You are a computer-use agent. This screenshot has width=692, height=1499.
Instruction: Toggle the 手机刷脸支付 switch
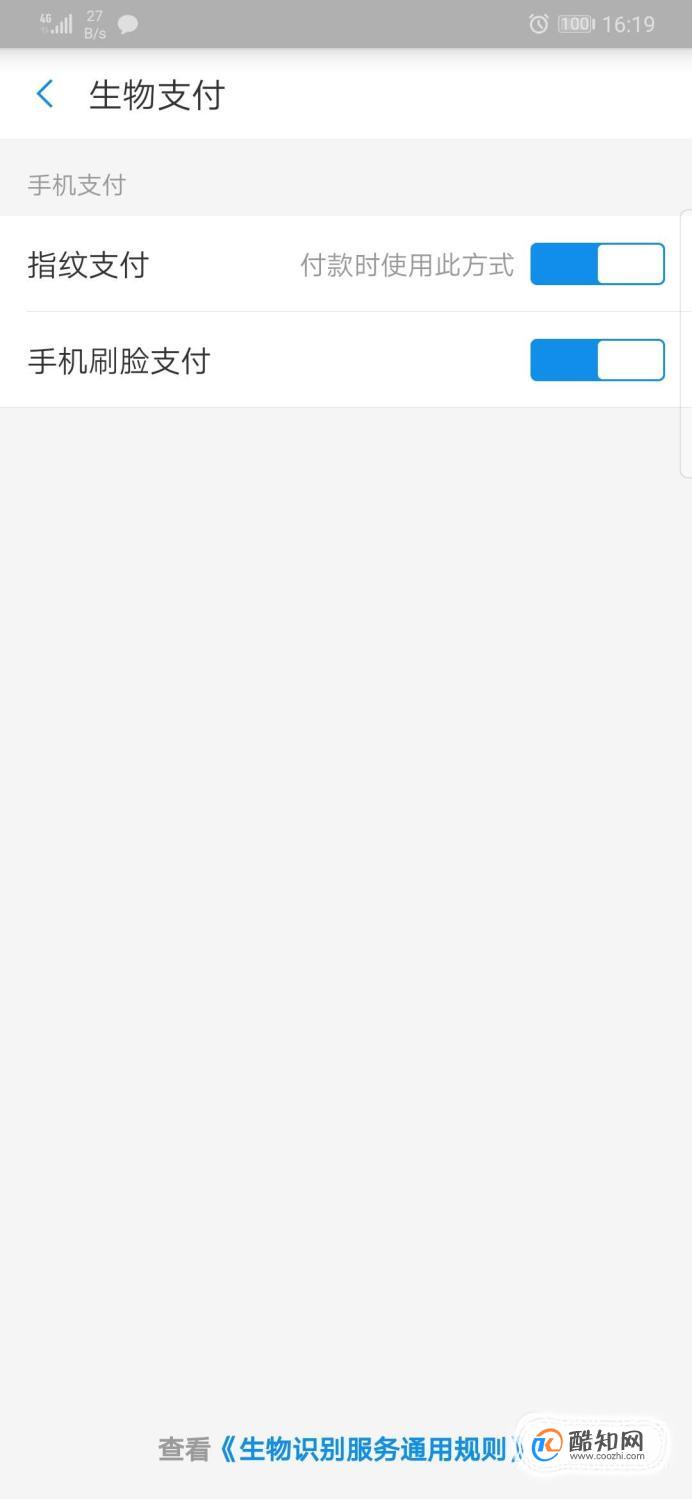point(597,360)
